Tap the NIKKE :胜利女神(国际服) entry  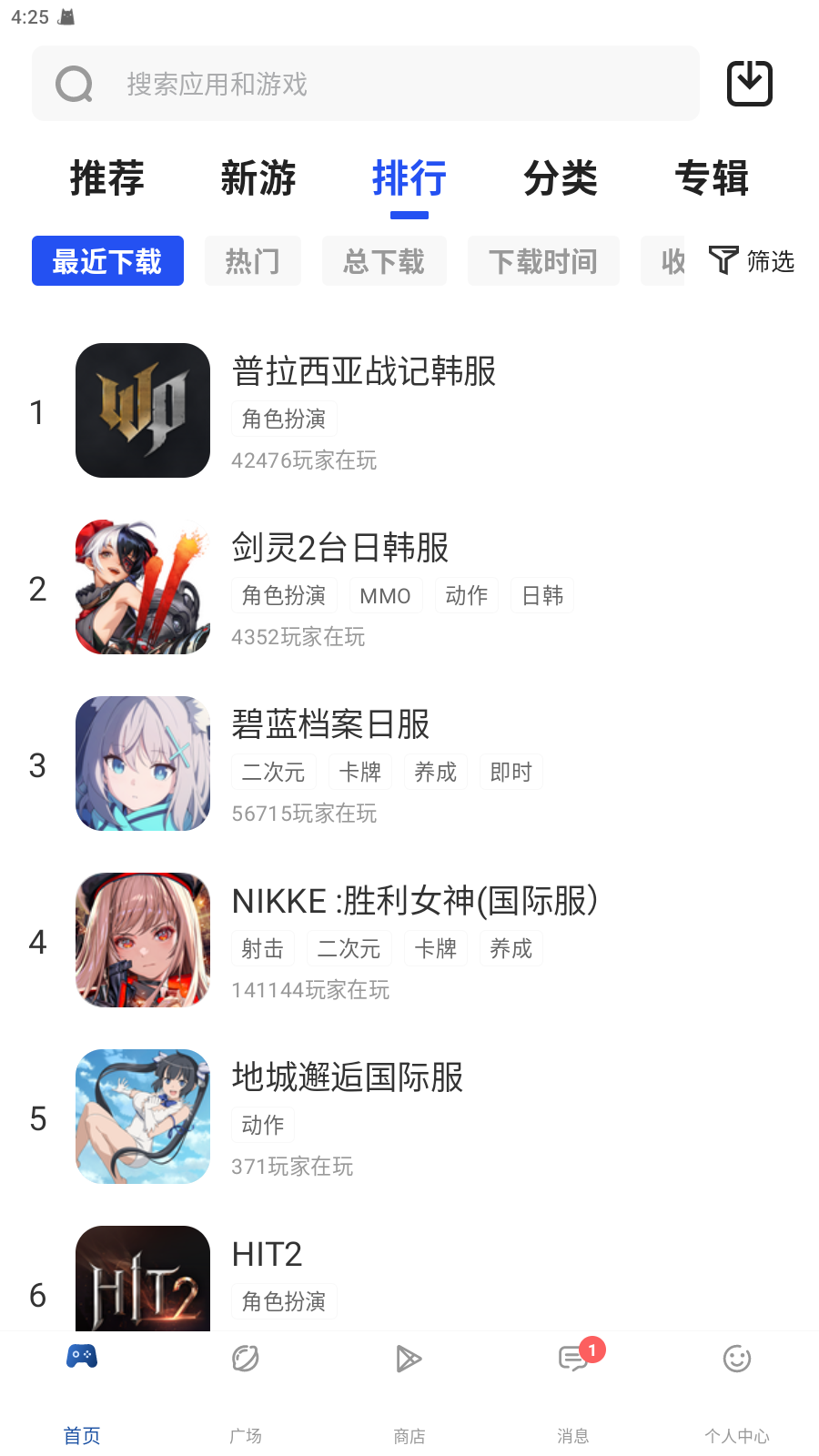(414, 901)
